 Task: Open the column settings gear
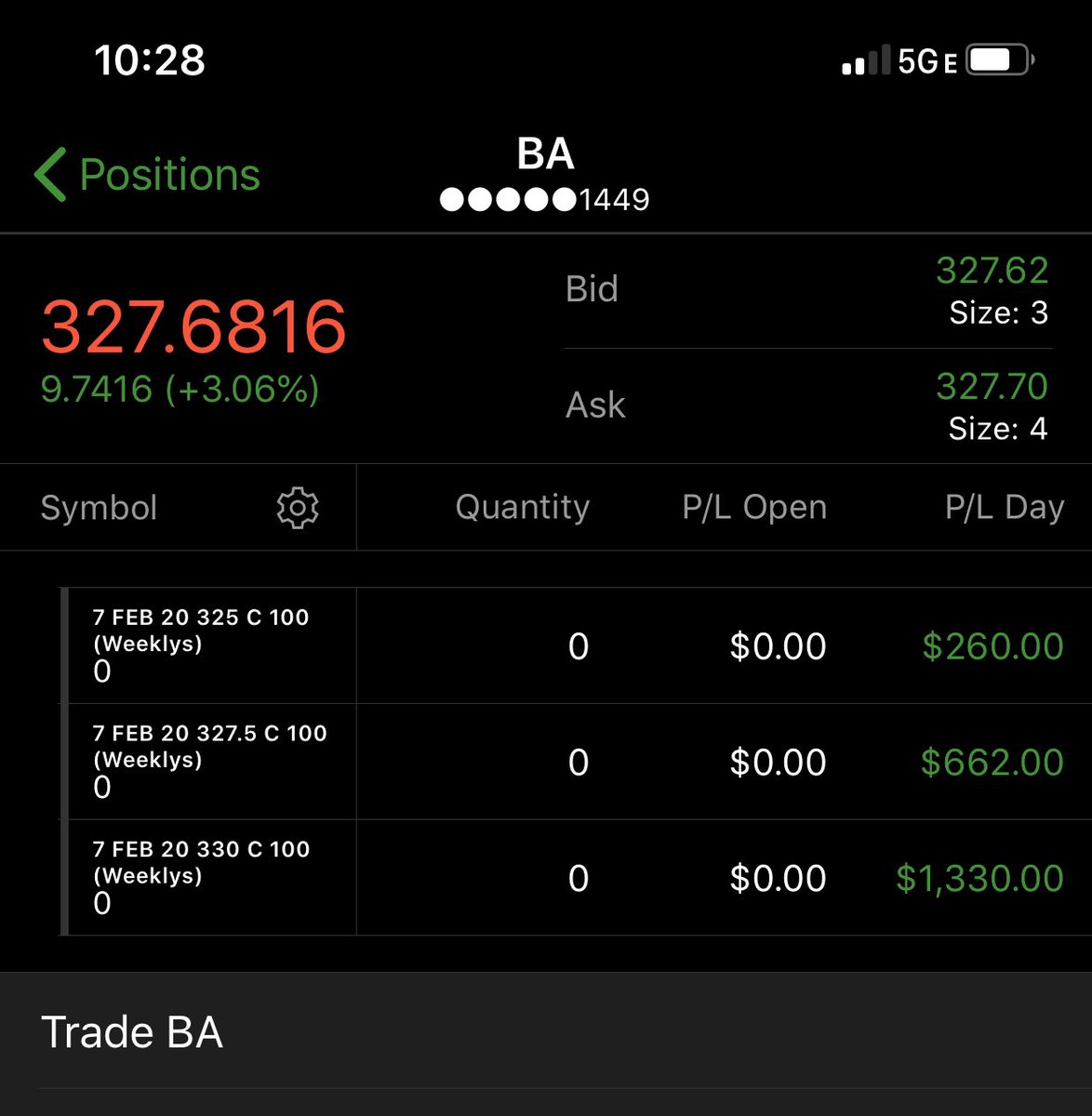[x=298, y=508]
